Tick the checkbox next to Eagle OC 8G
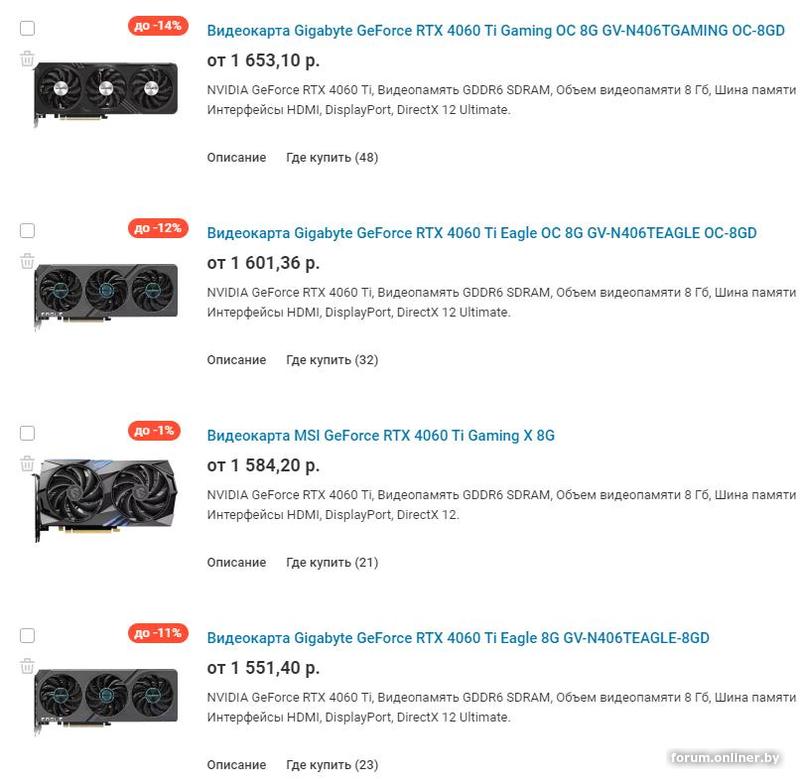Image resolution: width=800 pixels, height=779 pixels. 27,231
